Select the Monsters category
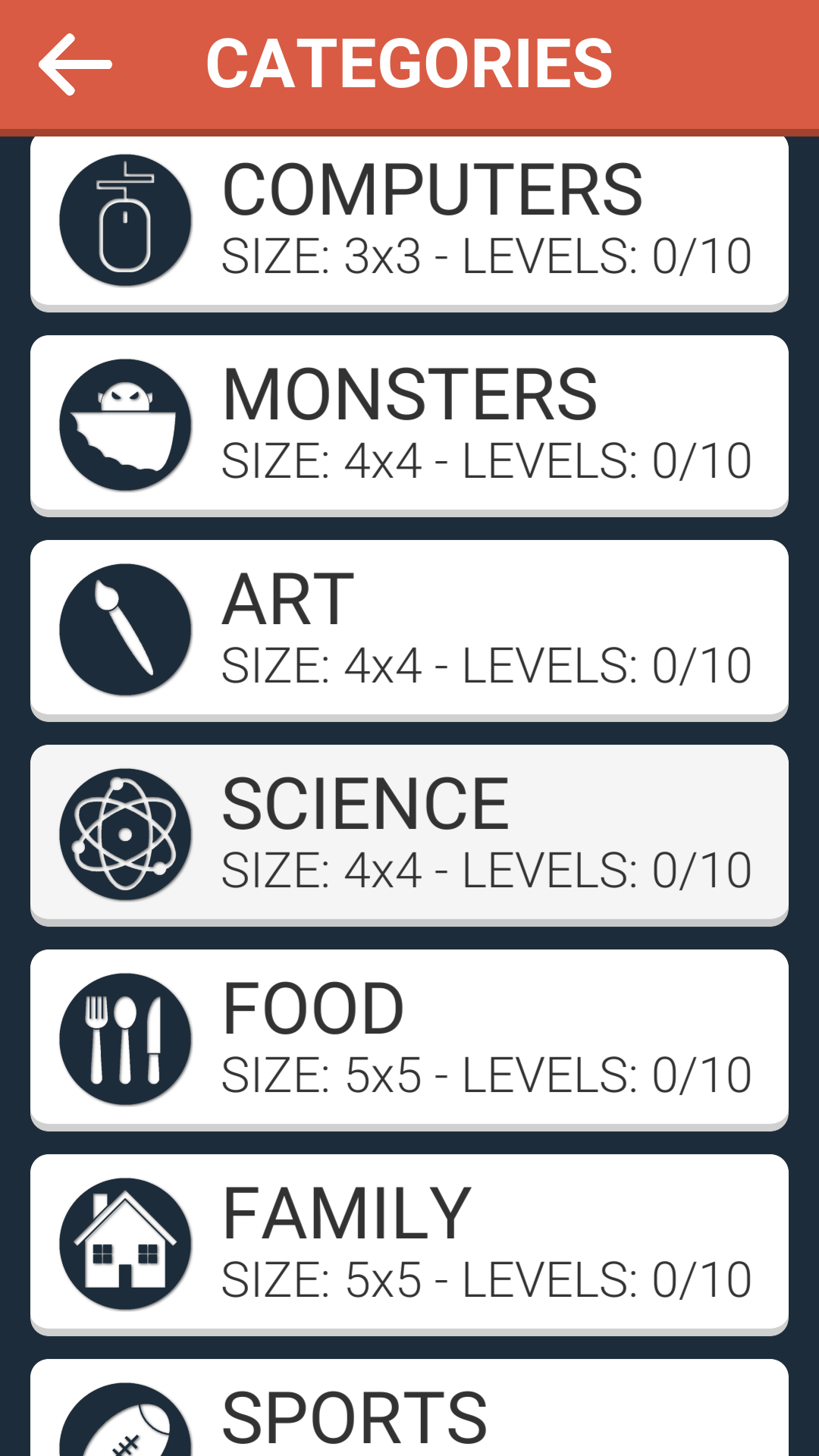 (x=409, y=425)
